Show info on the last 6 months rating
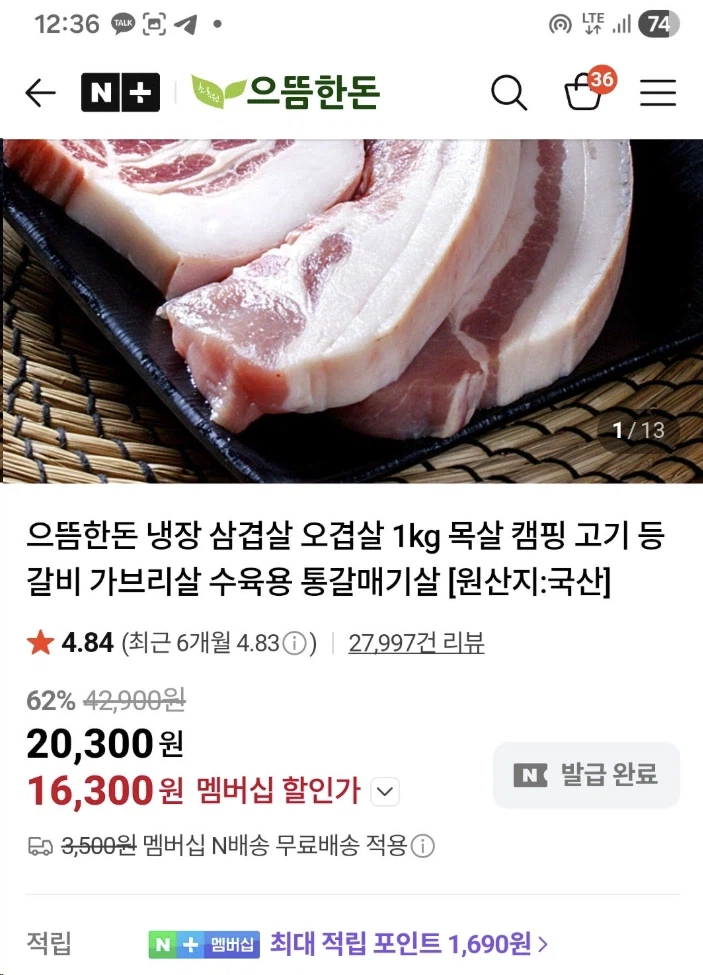 pyautogui.click(x=294, y=644)
